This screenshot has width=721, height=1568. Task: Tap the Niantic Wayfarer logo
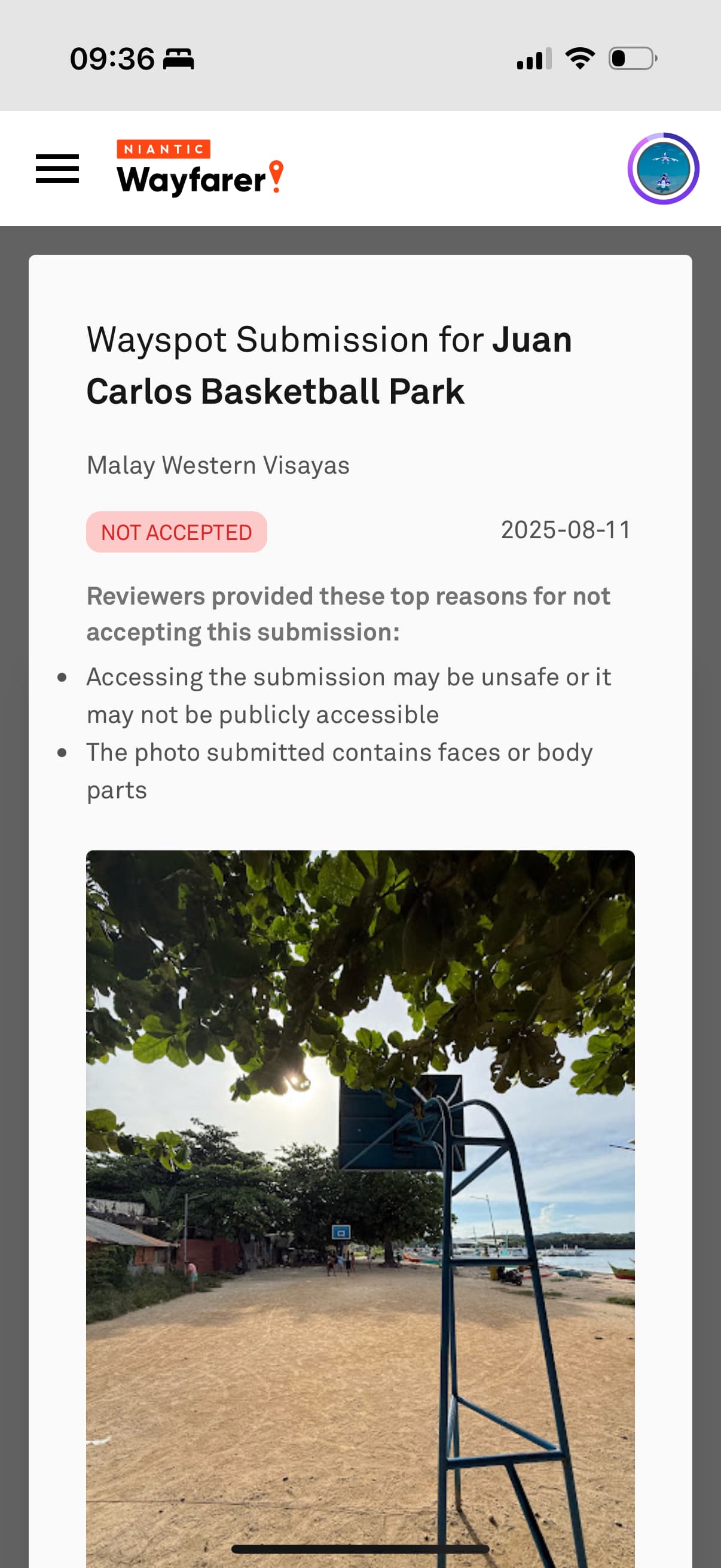[200, 167]
